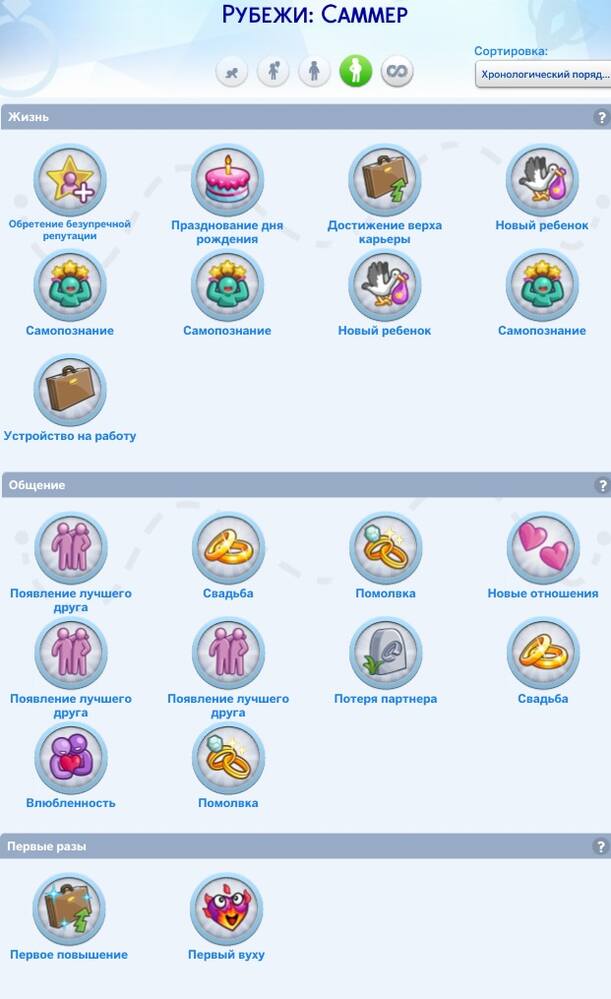Show milestones for all life stages (infinity)
Viewport: 611px width, 999px height.
(x=397, y=71)
